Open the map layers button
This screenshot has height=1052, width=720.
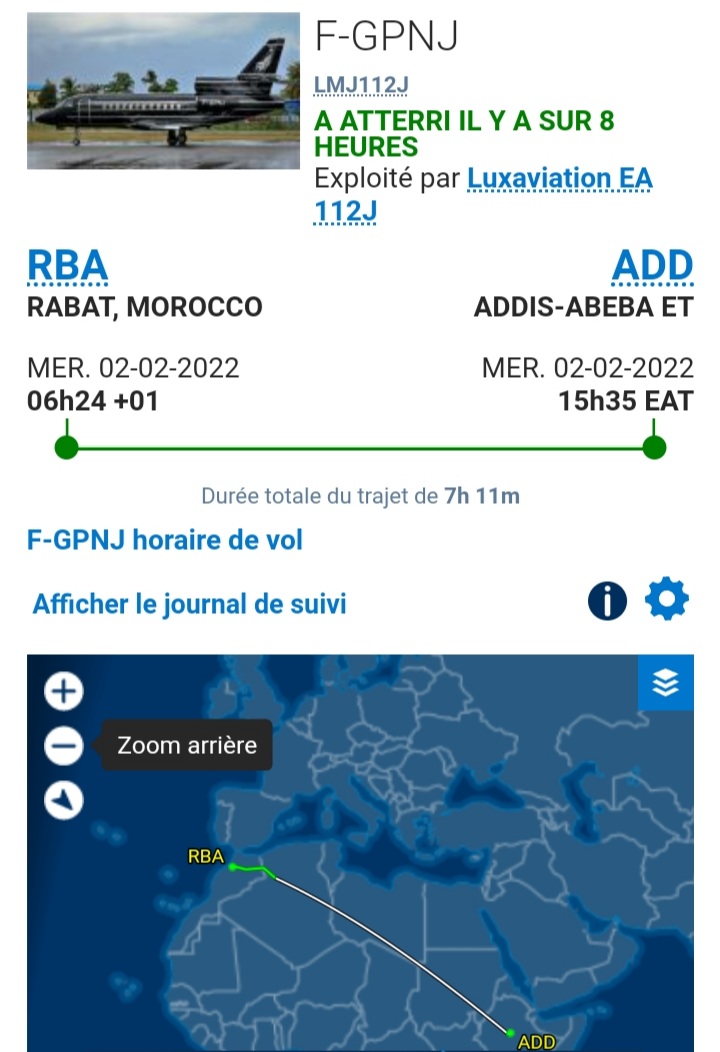[x=666, y=683]
